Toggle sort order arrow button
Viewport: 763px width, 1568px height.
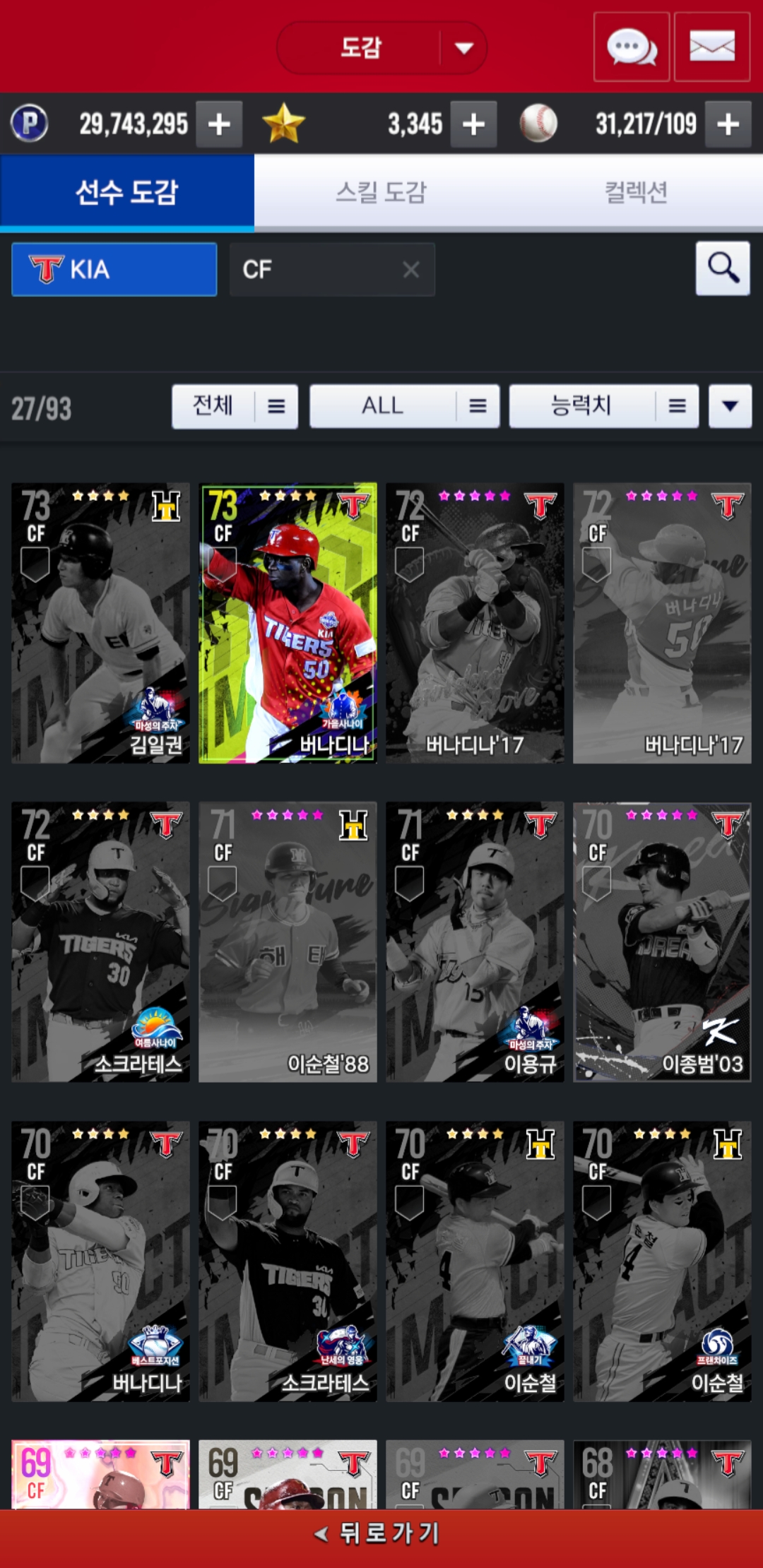click(x=730, y=406)
